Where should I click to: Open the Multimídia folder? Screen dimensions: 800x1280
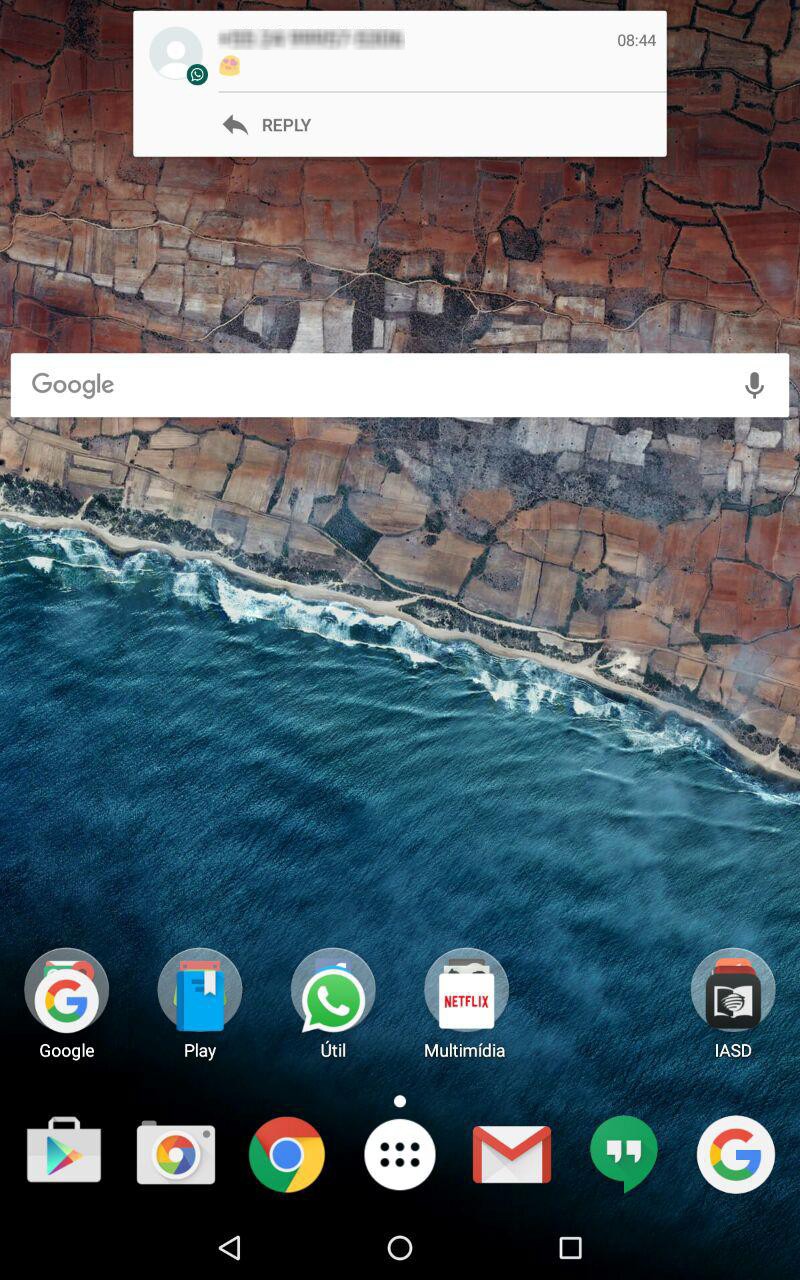pyautogui.click(x=466, y=1003)
